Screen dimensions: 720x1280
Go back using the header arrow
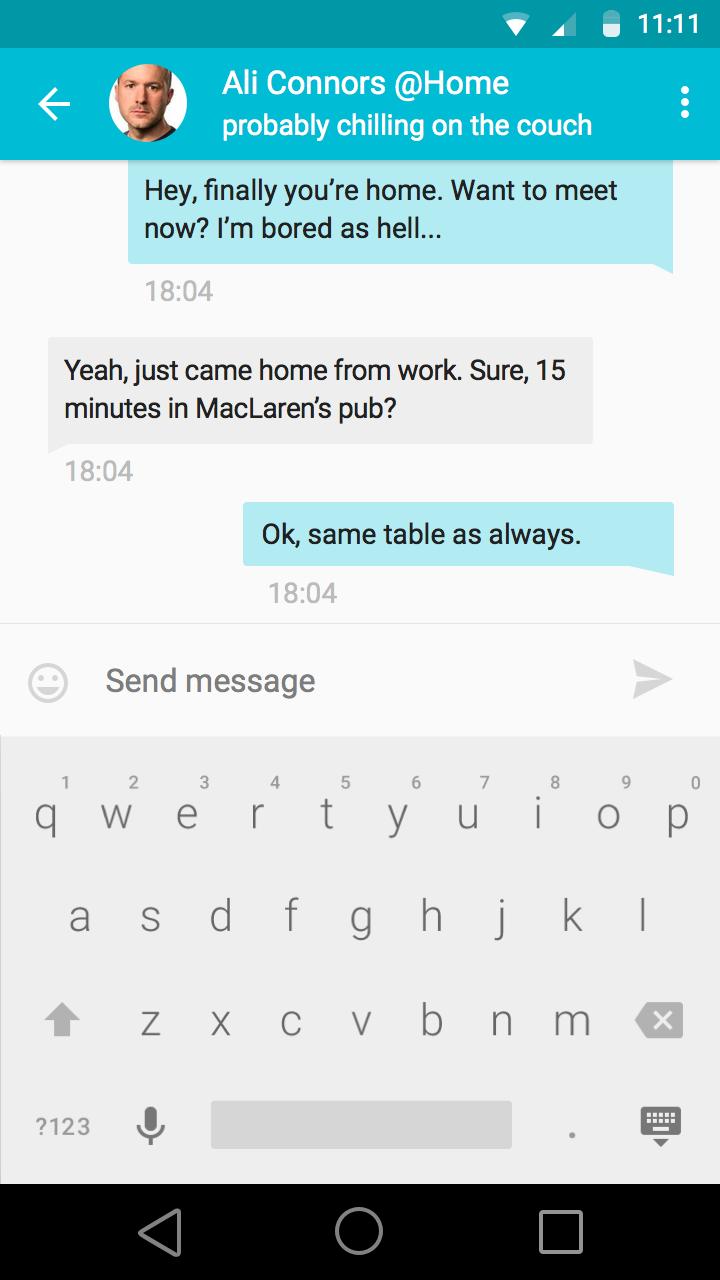(x=54, y=104)
